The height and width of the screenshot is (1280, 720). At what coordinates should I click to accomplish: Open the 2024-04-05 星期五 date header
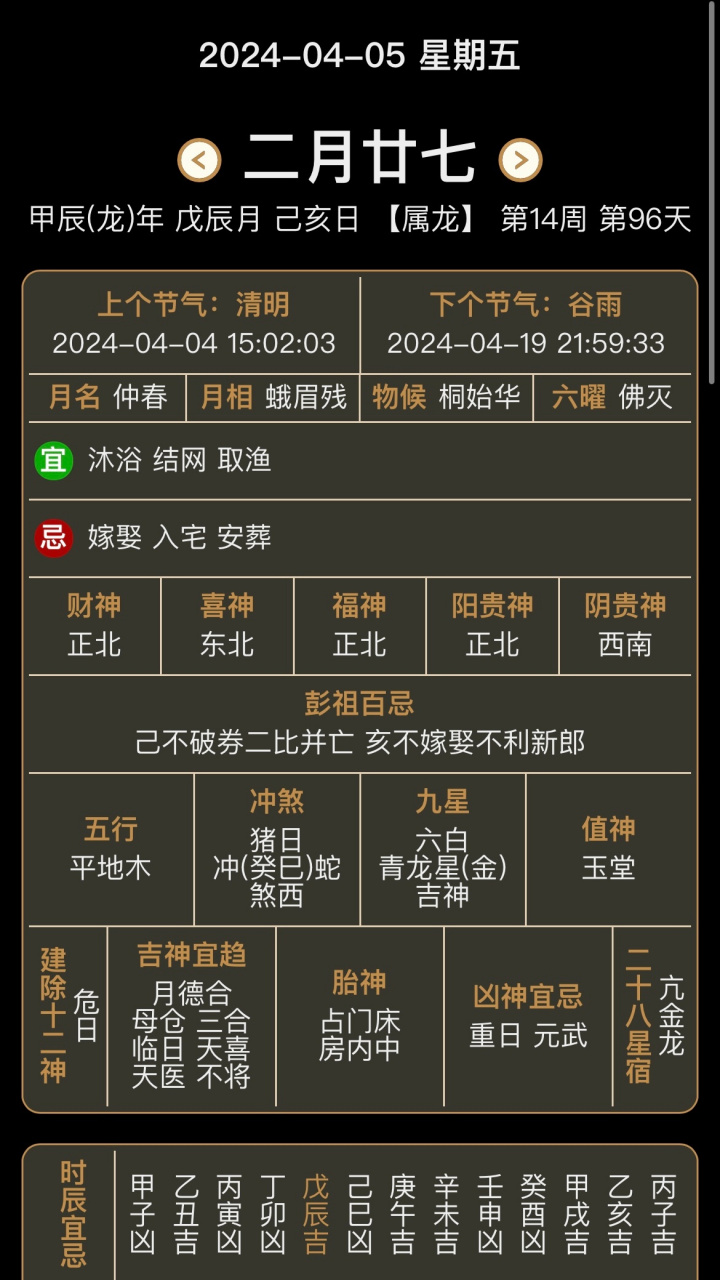click(360, 57)
